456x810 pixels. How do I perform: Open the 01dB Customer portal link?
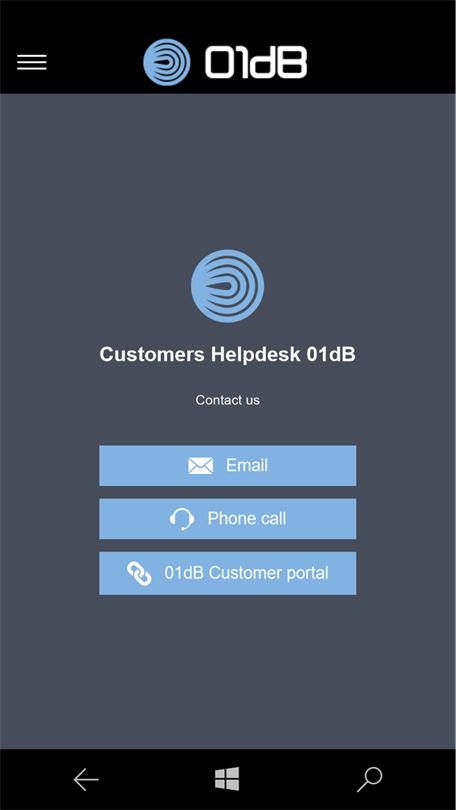227,573
